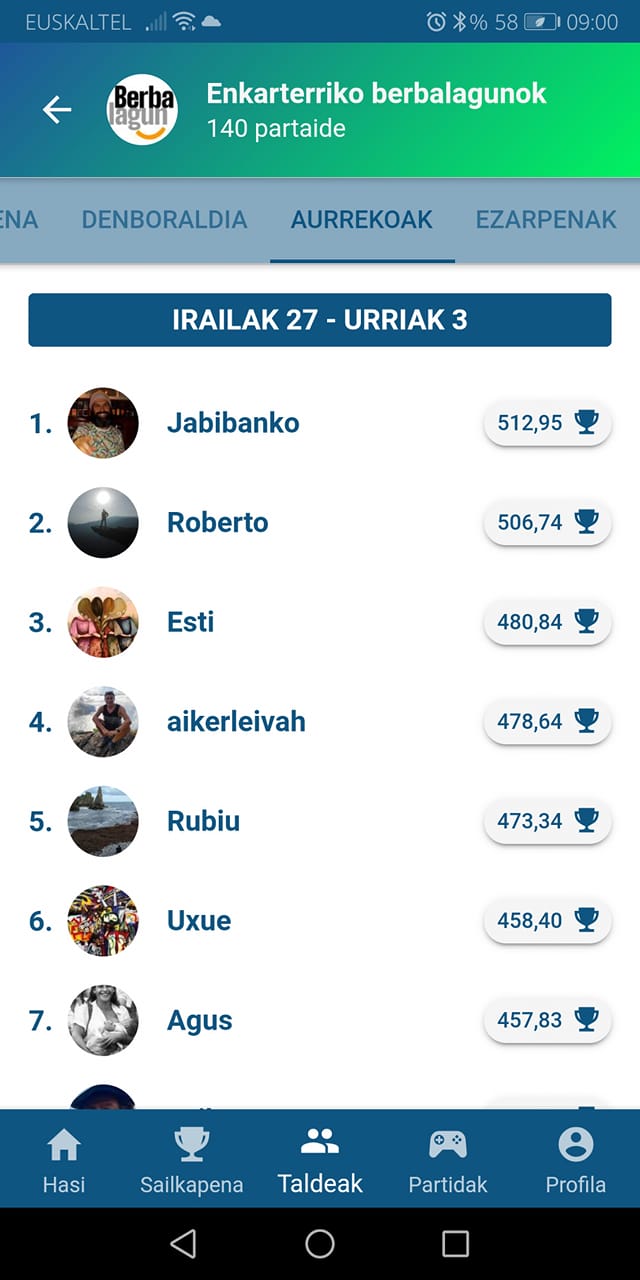Open the Profila tab
This screenshot has width=640, height=1280.
[x=576, y=1160]
